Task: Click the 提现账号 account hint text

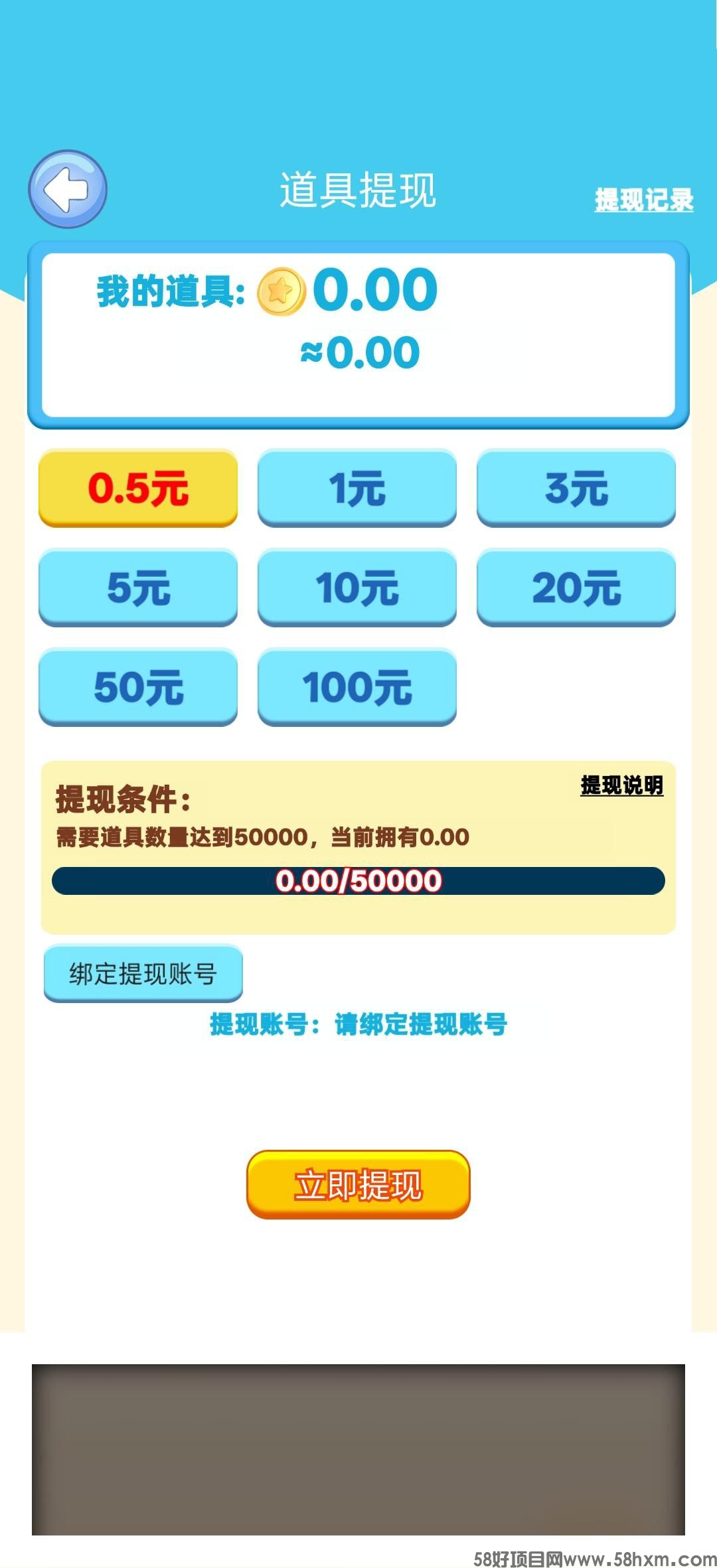Action: tap(358, 1024)
